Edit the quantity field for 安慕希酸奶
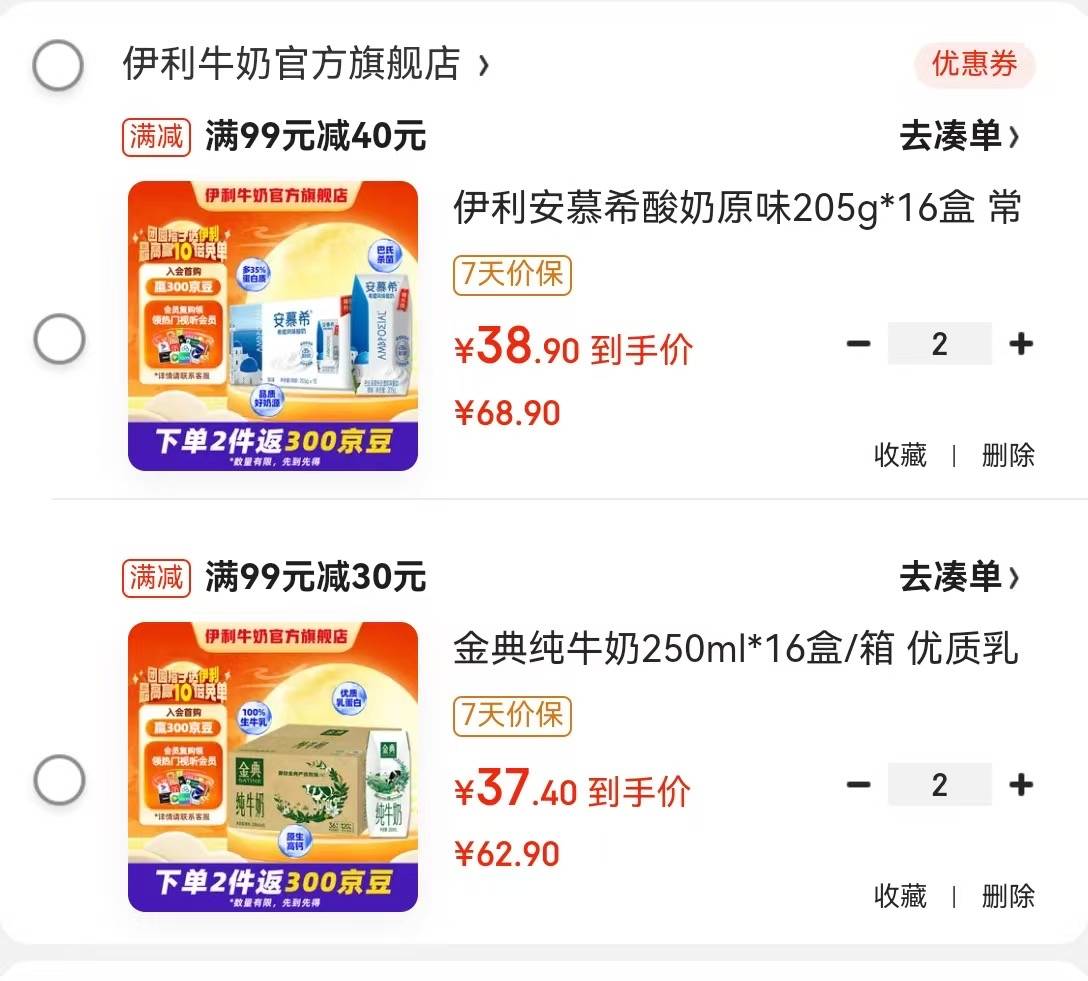Image resolution: width=1088 pixels, height=981 pixels. (x=939, y=344)
